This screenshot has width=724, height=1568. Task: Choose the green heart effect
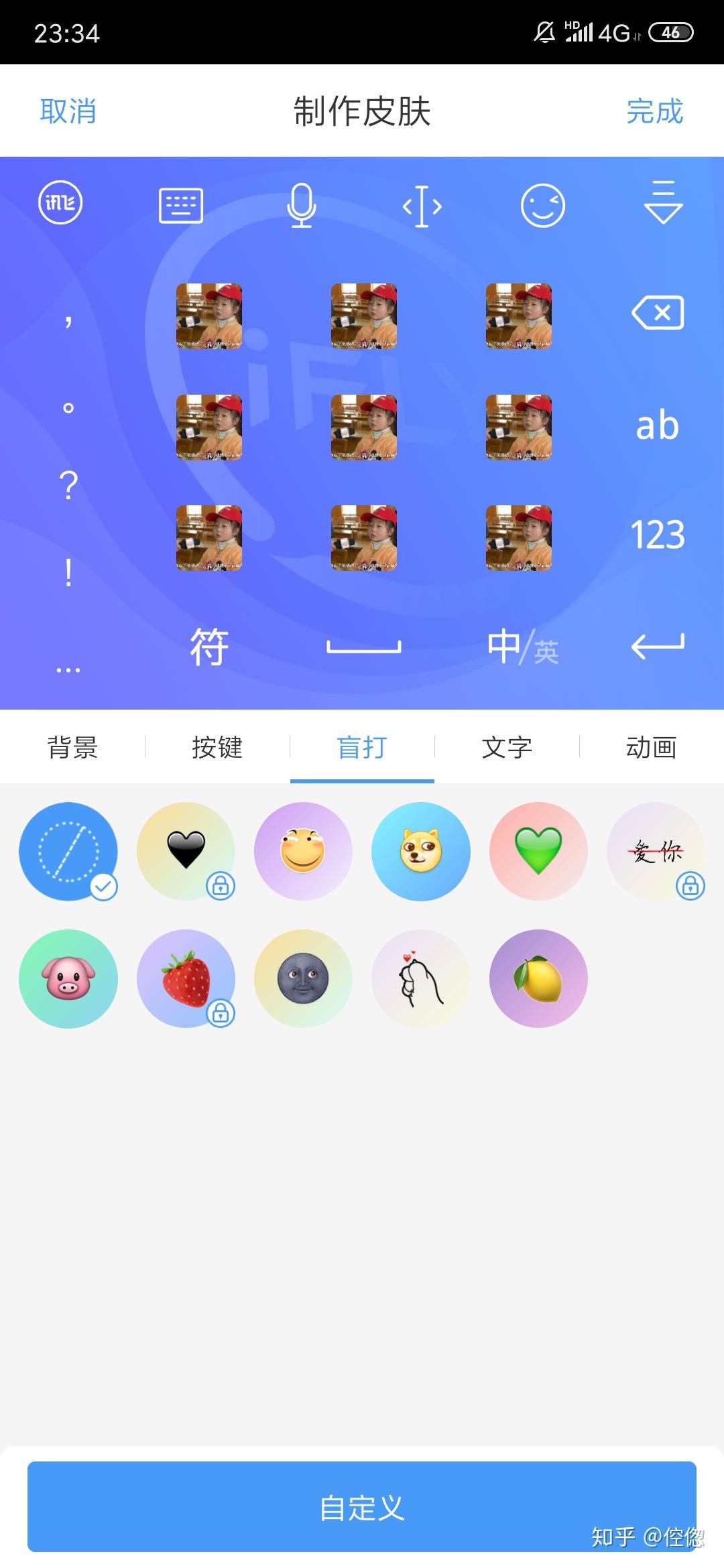(538, 852)
